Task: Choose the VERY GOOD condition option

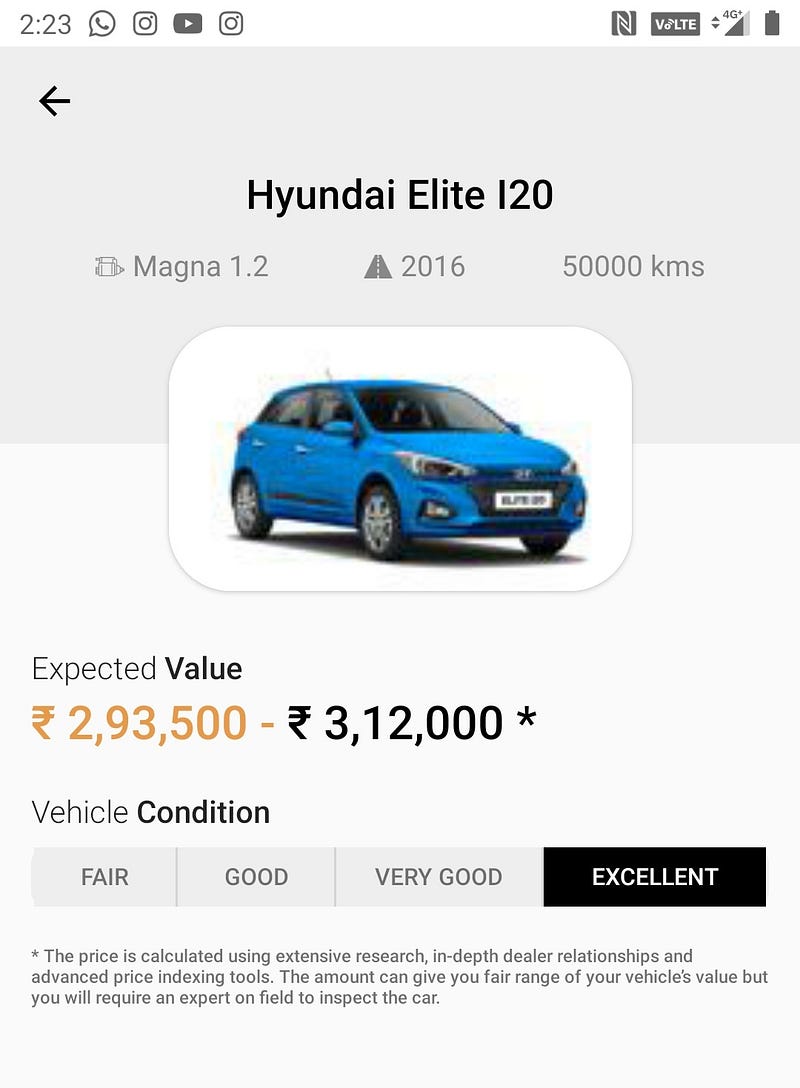Action: pyautogui.click(x=439, y=877)
